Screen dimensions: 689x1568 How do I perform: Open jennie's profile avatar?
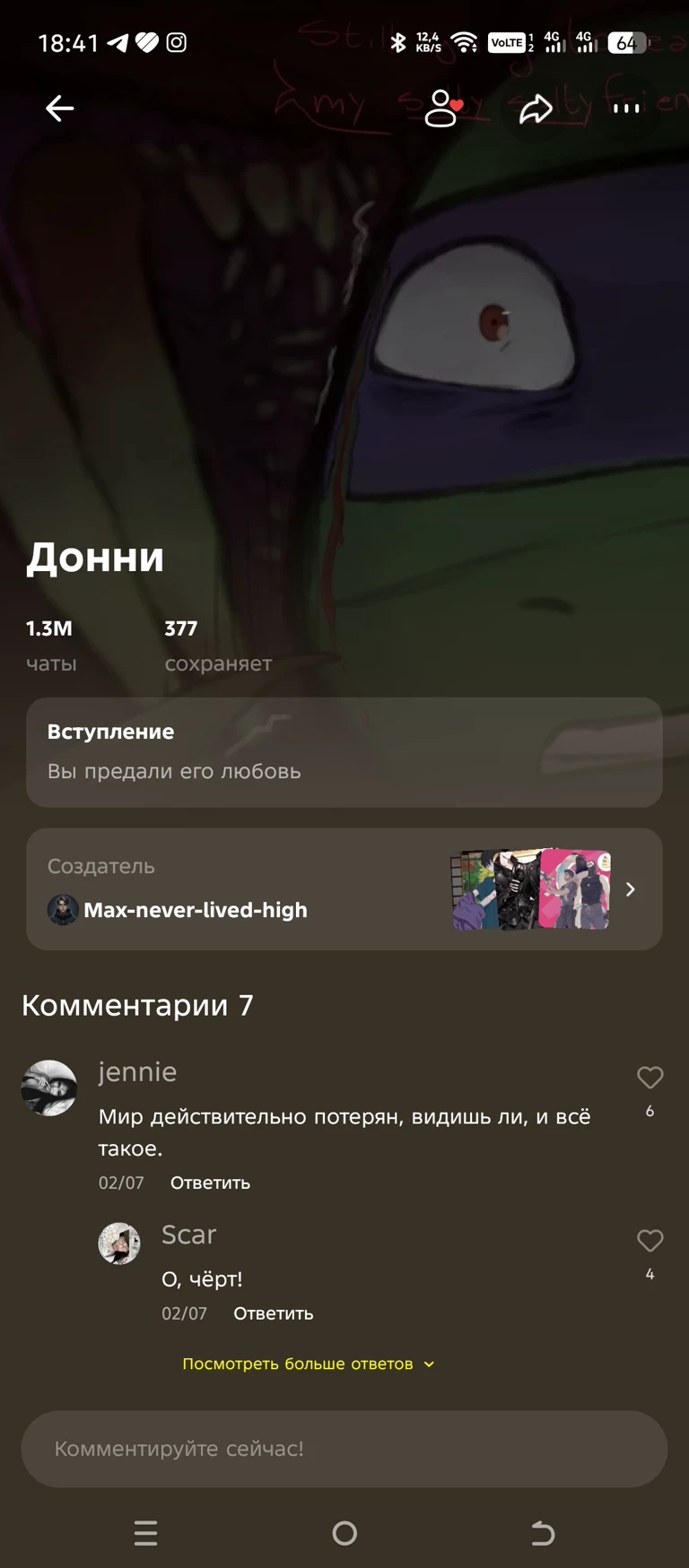tap(49, 1087)
